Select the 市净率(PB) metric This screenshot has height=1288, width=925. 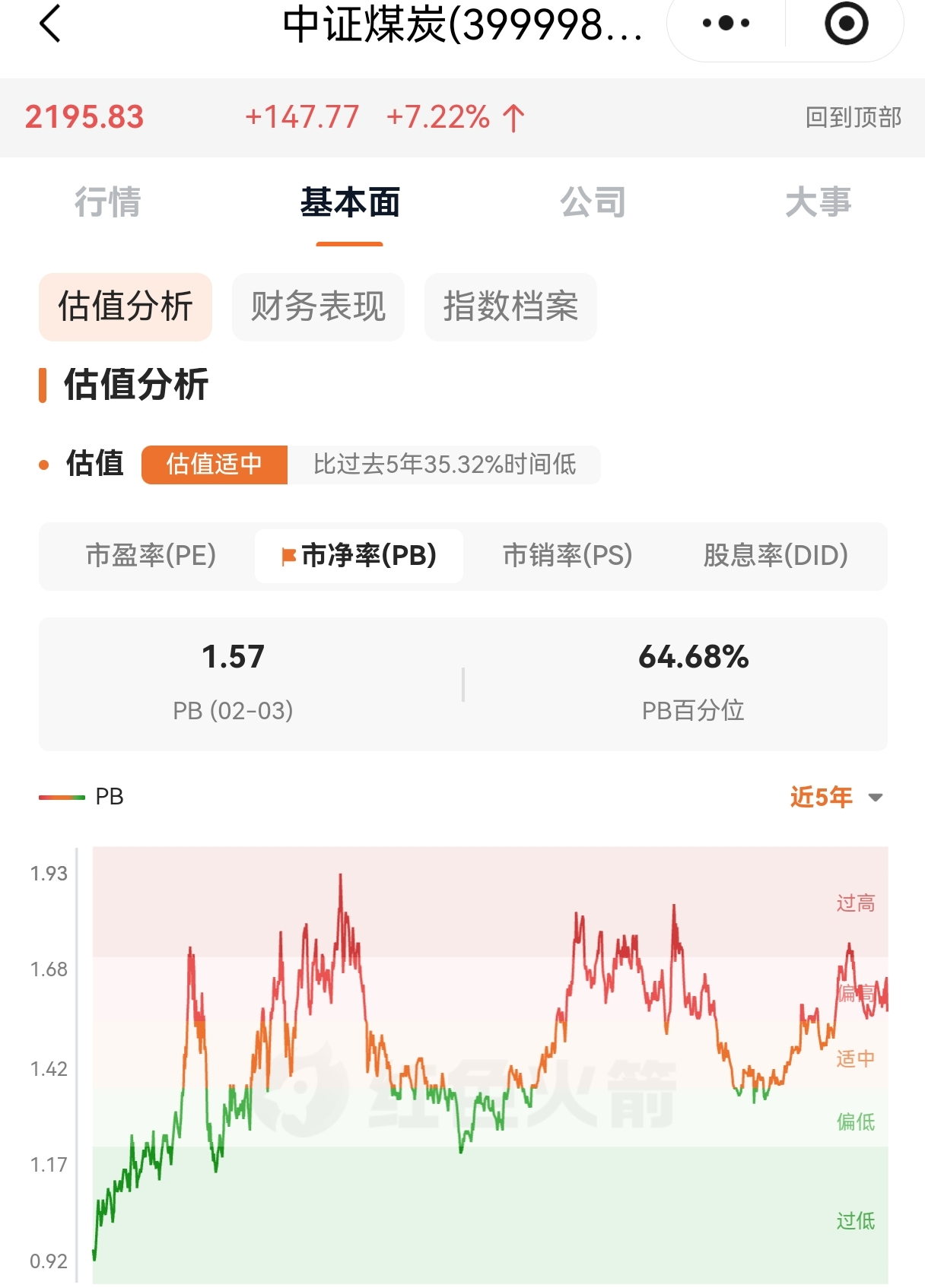[359, 556]
